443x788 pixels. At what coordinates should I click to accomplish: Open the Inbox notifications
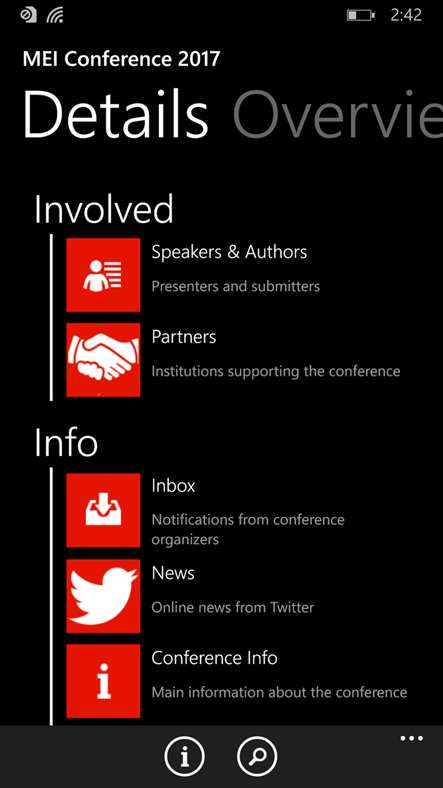(236, 510)
